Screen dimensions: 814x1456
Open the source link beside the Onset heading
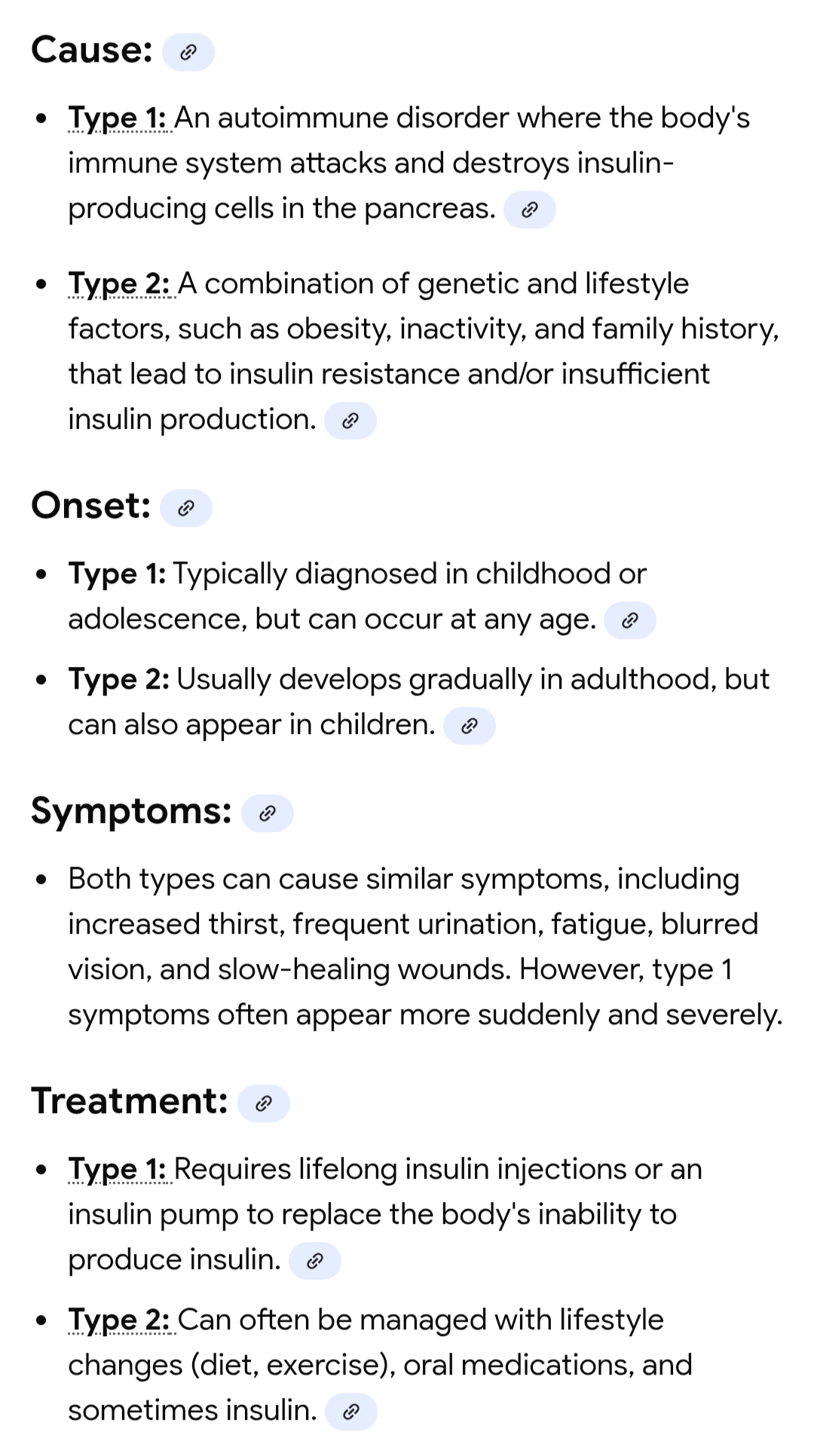tap(186, 508)
